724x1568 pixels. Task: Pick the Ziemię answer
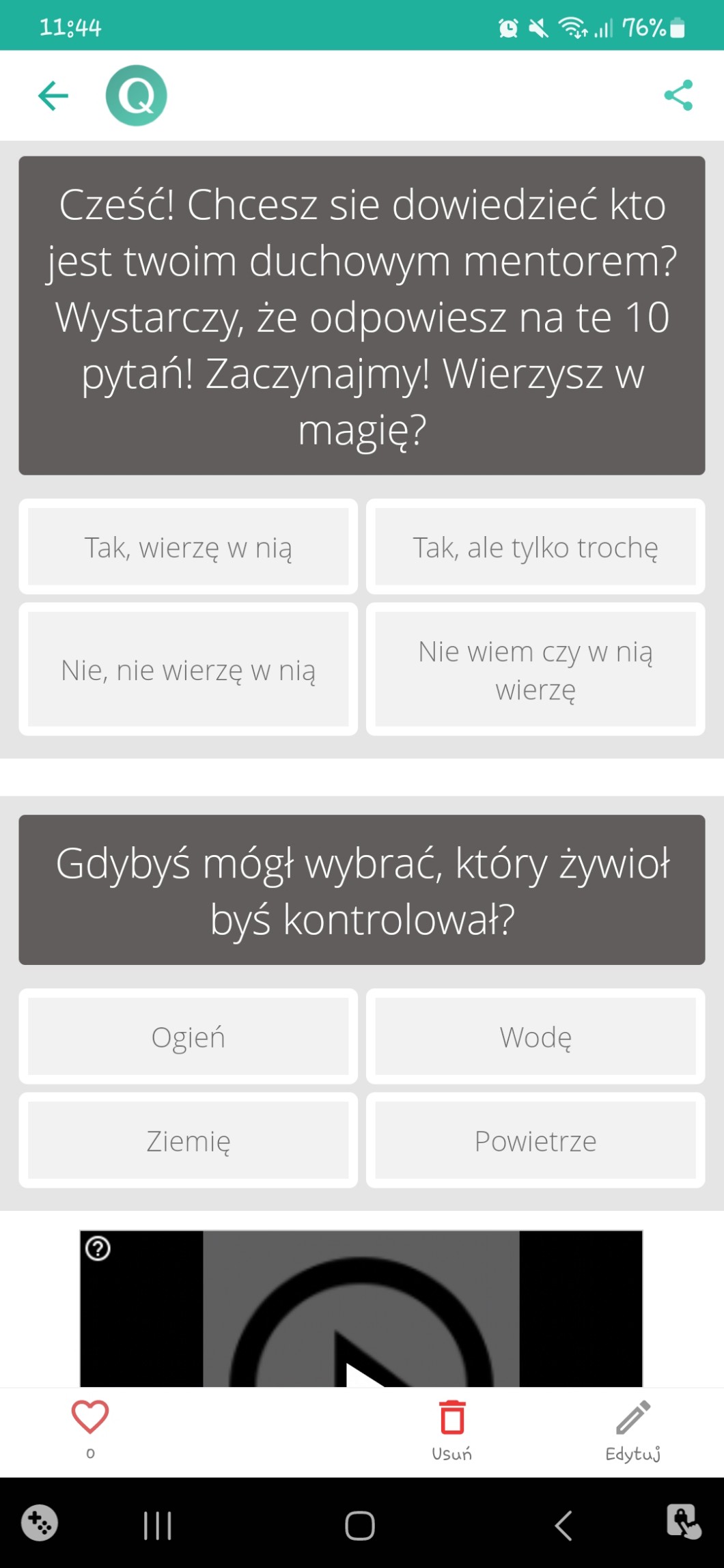click(189, 1140)
